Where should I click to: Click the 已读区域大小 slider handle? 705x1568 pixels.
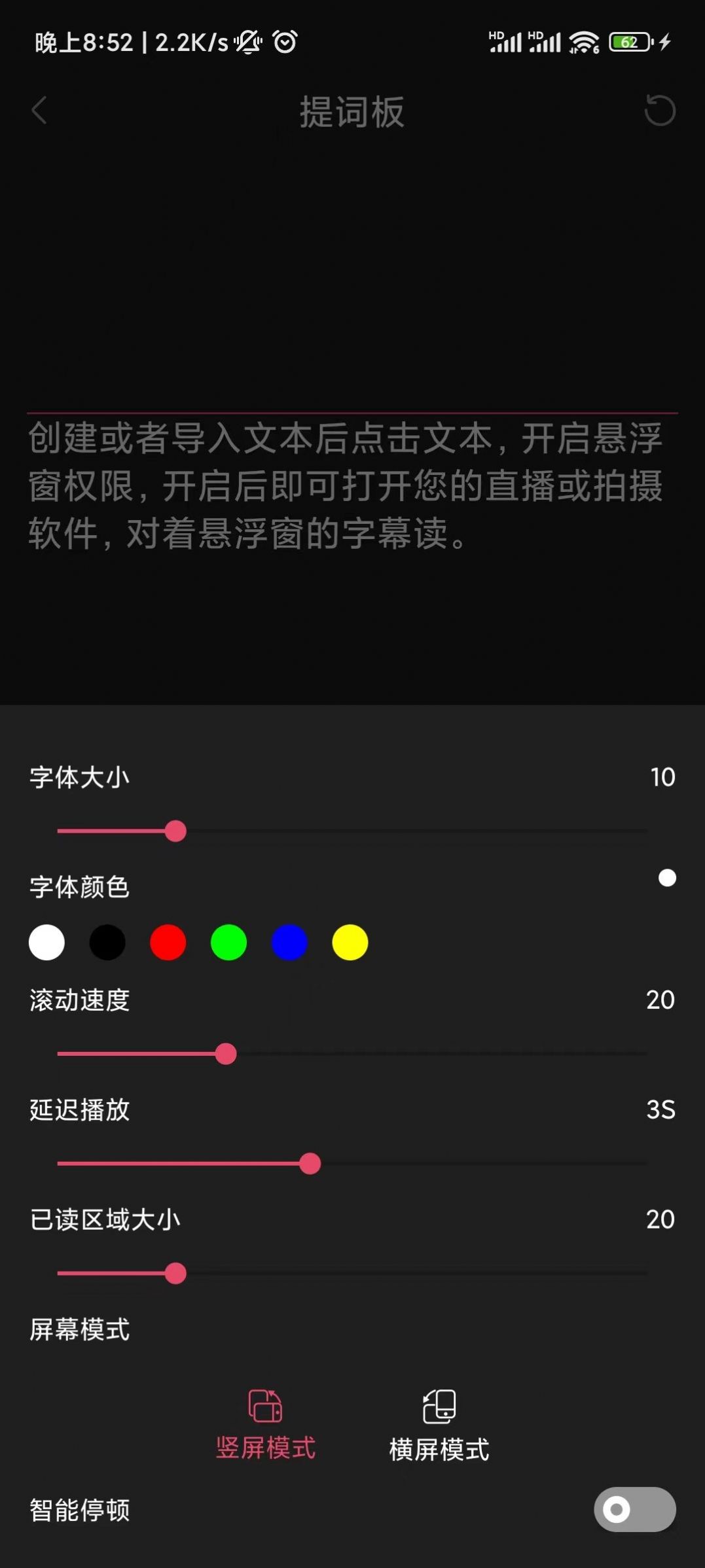click(175, 1273)
